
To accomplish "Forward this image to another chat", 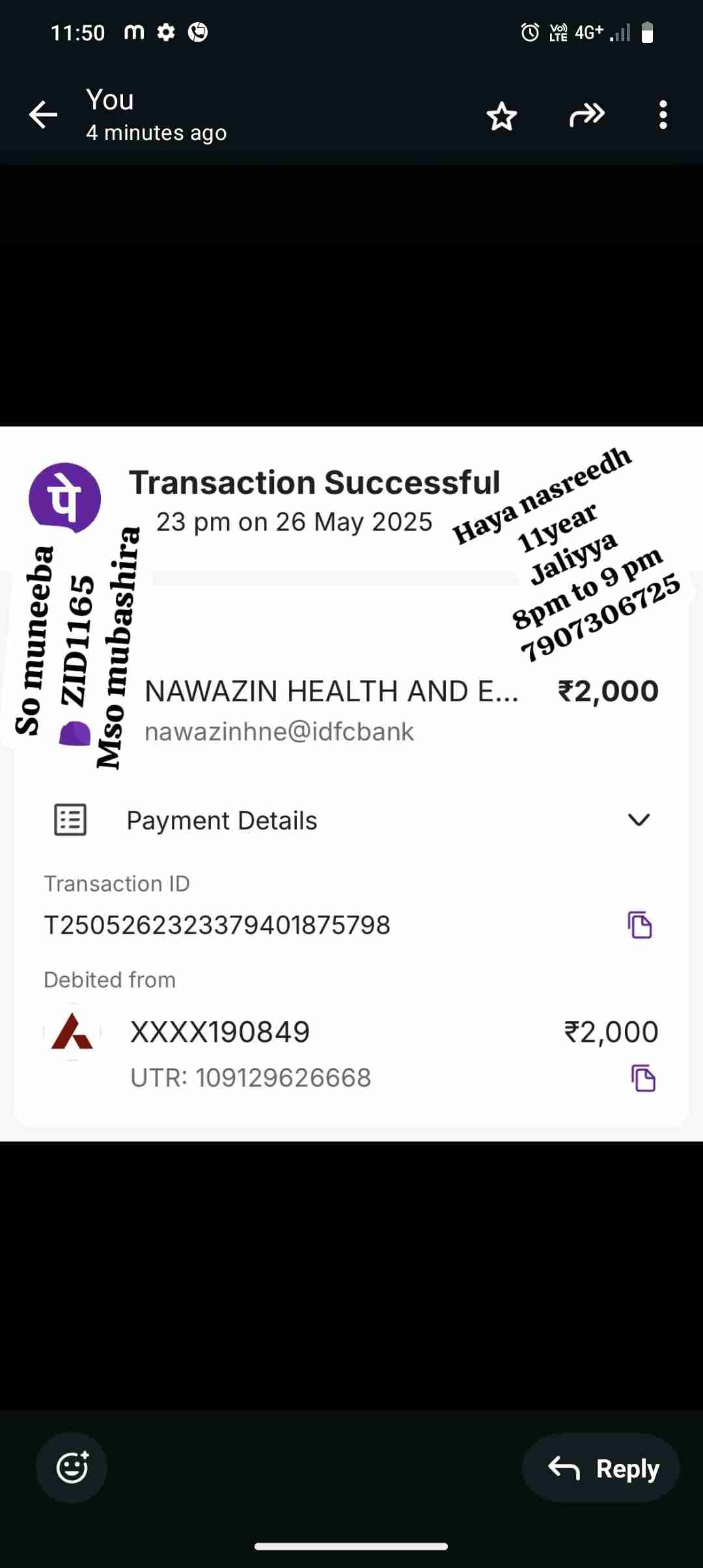I will click(586, 115).
